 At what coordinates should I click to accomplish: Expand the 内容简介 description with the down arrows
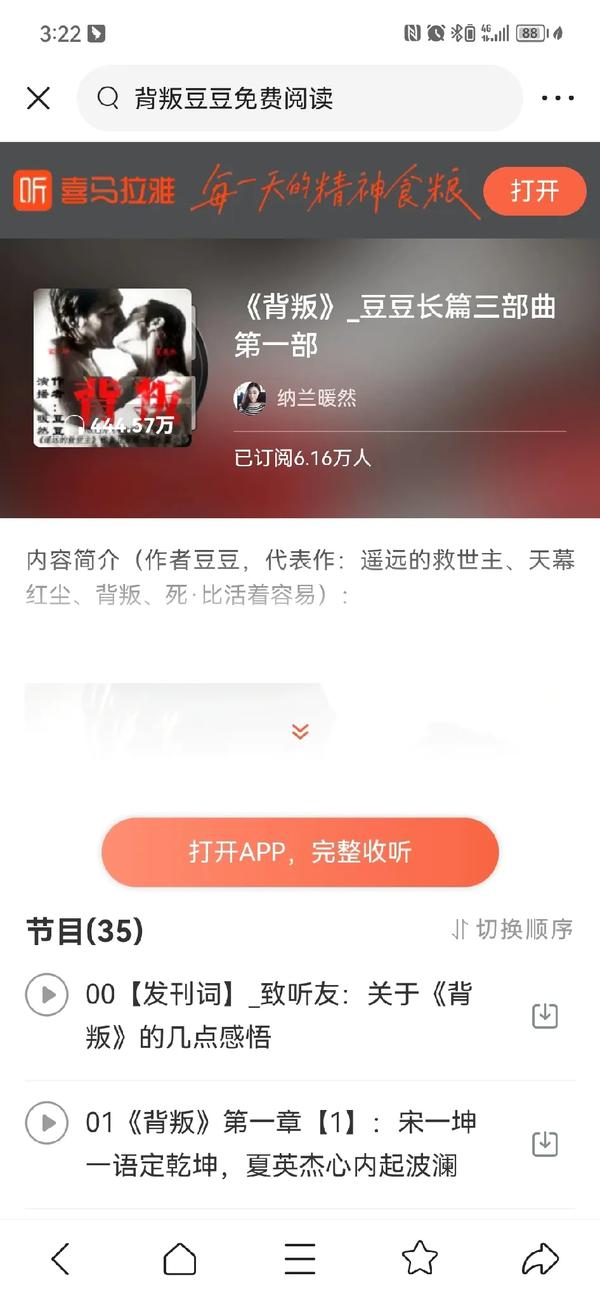(x=300, y=731)
